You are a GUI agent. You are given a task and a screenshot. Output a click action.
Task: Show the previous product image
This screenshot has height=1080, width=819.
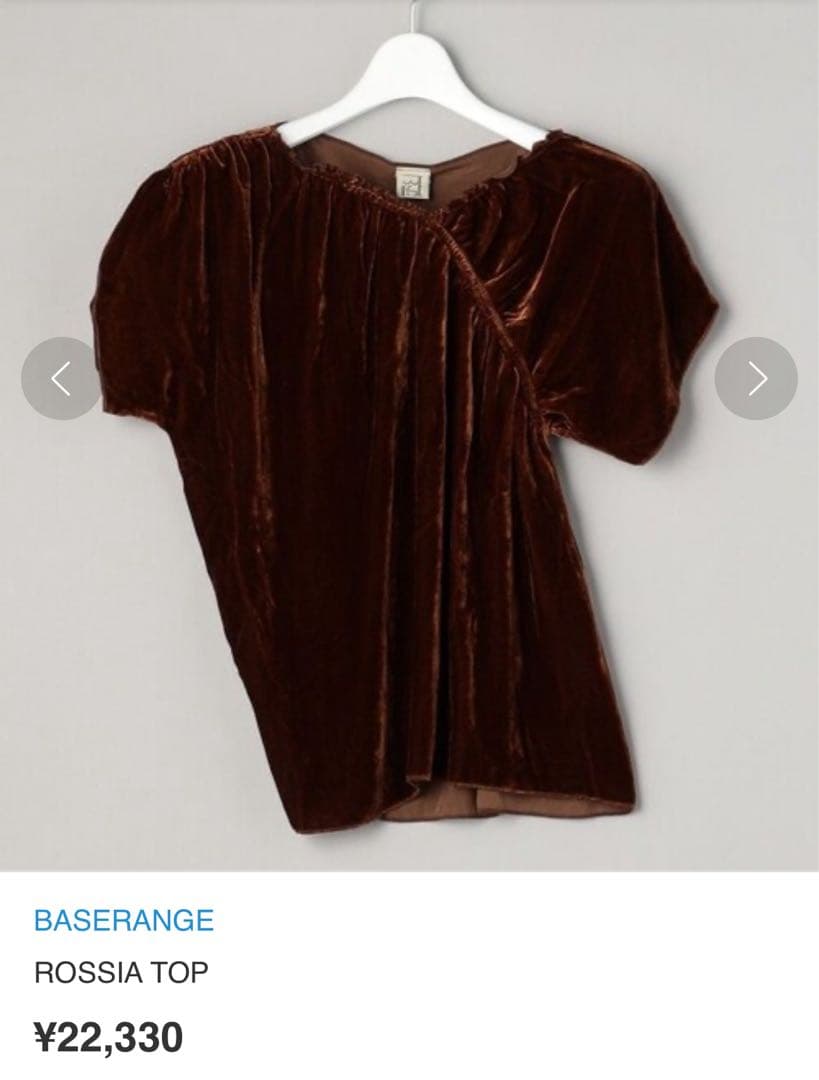tap(61, 378)
